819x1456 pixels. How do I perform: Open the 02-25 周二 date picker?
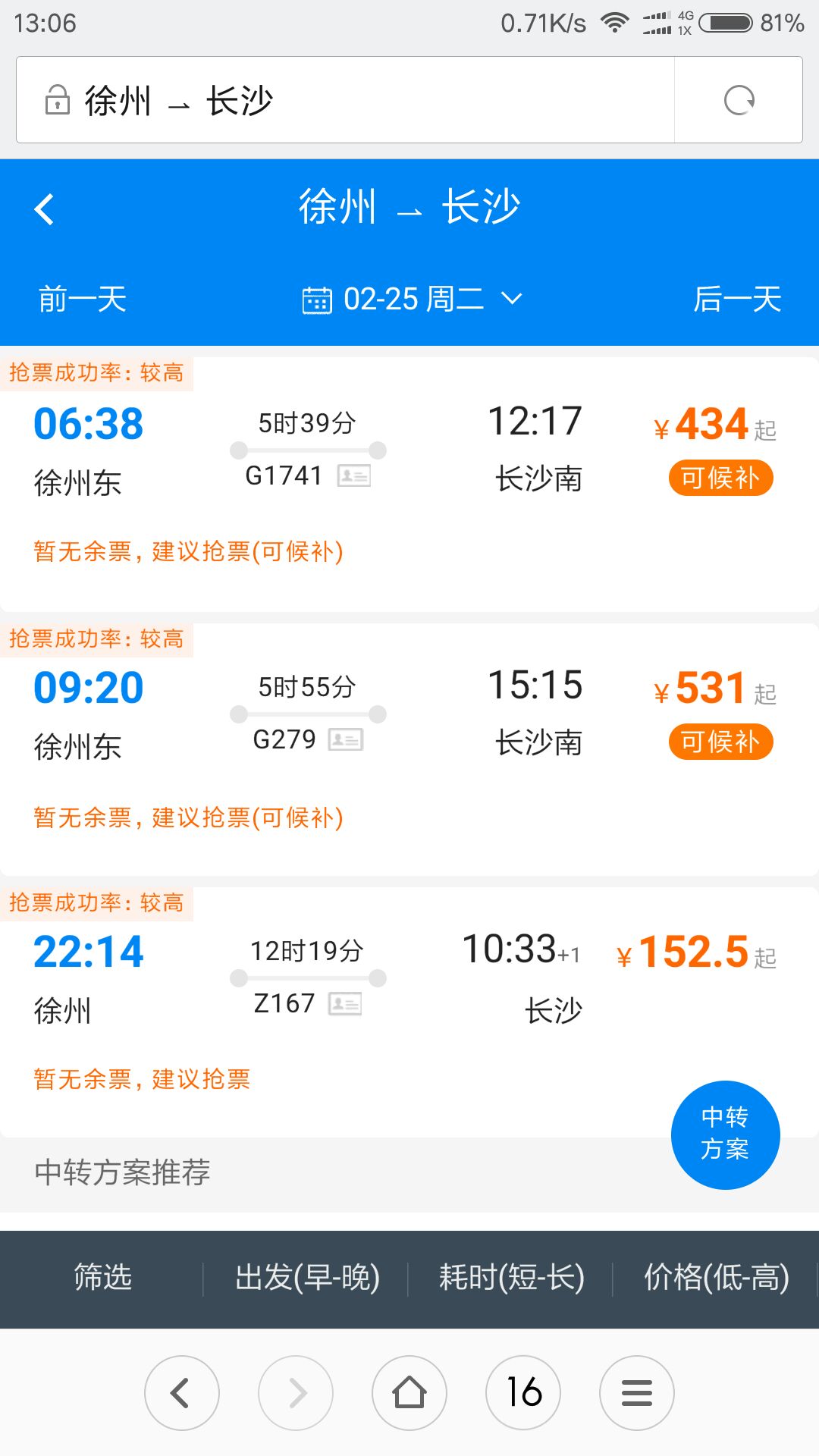412,300
